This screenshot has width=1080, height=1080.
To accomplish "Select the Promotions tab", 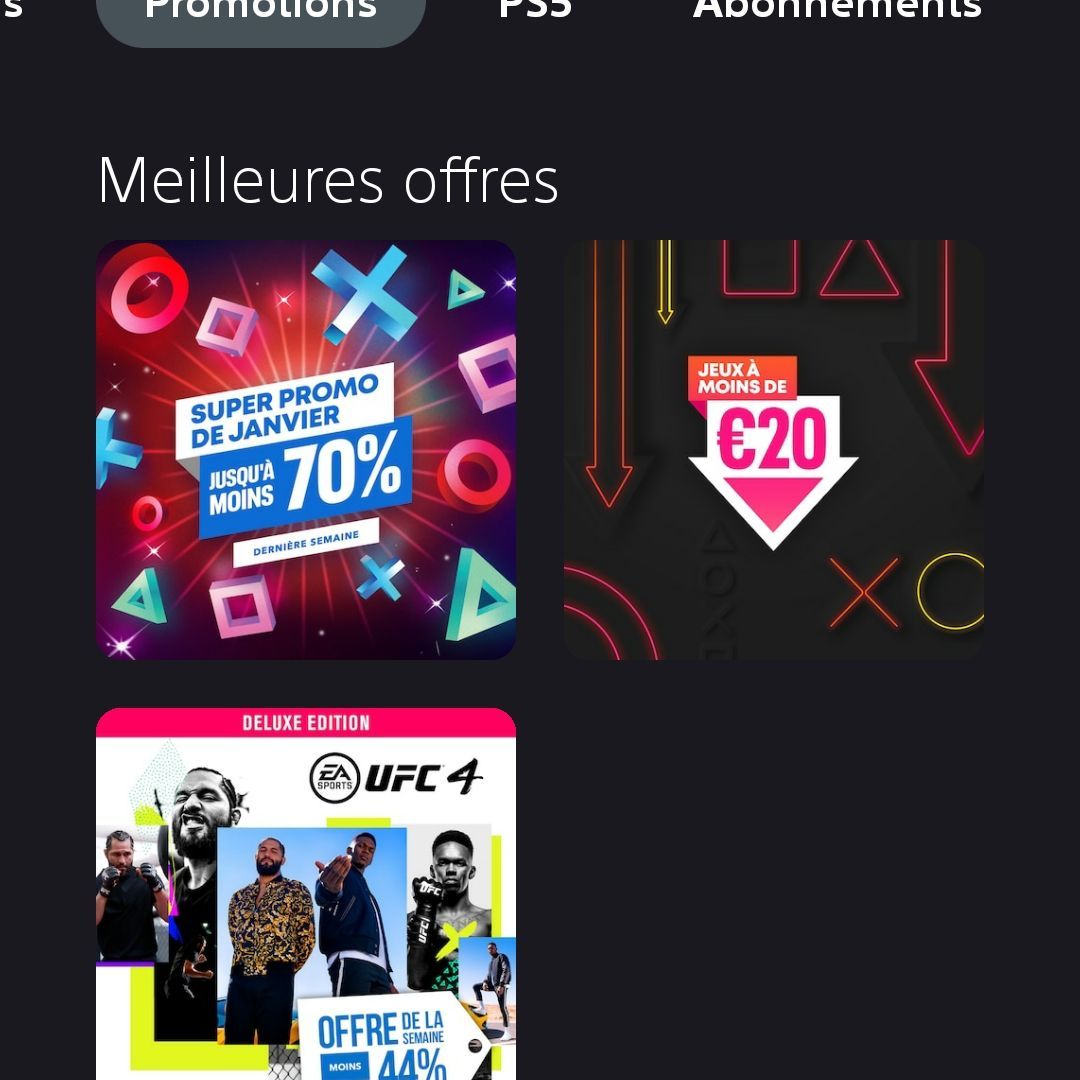I will coord(261,14).
